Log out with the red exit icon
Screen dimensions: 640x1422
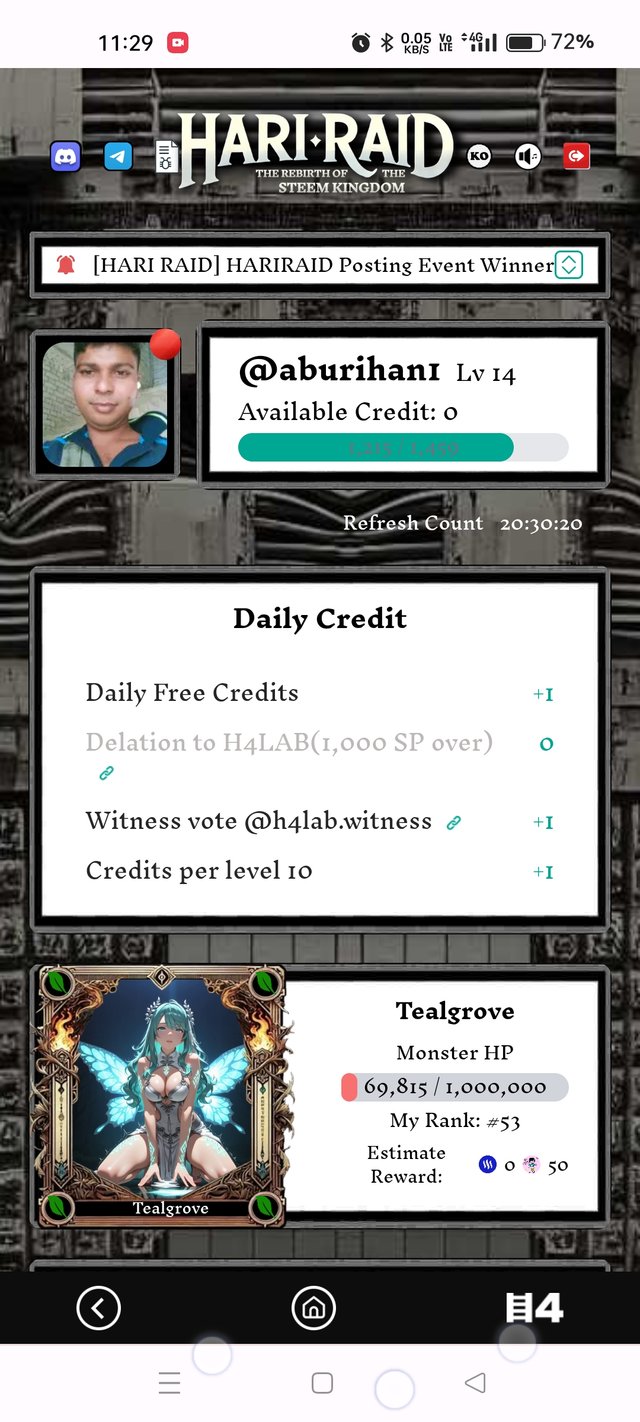click(x=577, y=156)
